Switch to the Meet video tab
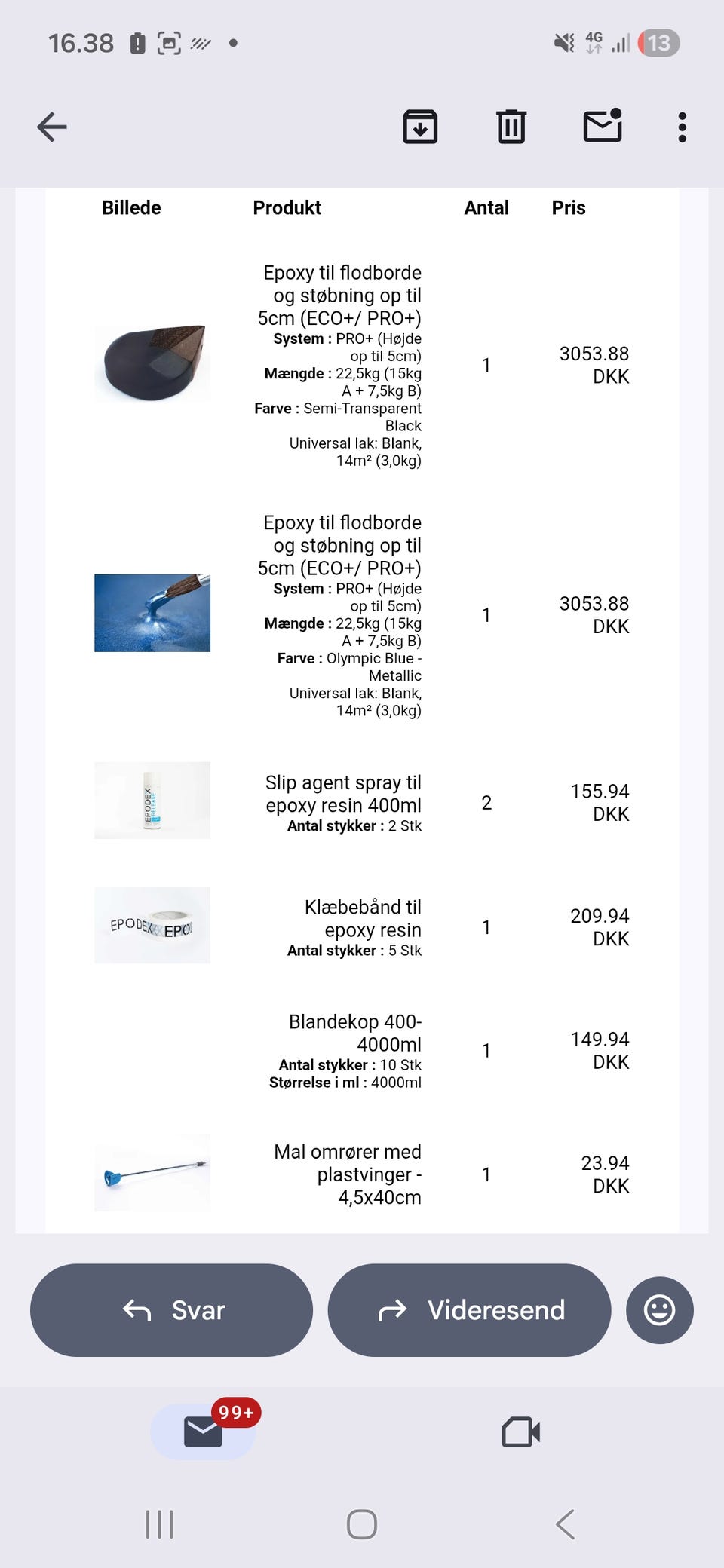This screenshot has height=1568, width=724. pyautogui.click(x=520, y=1432)
